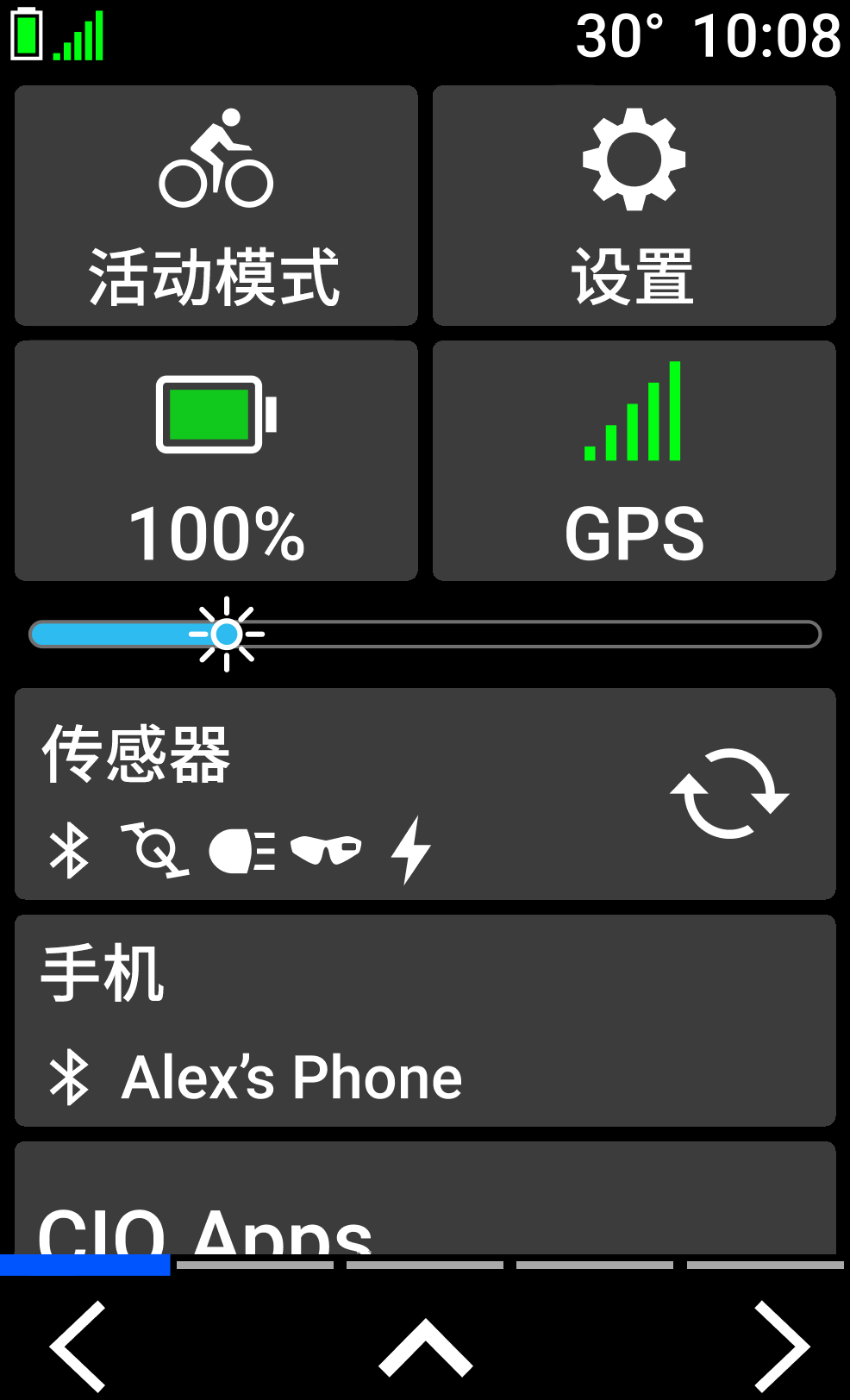
Task: Open the 100% battery tile
Action: click(x=216, y=460)
